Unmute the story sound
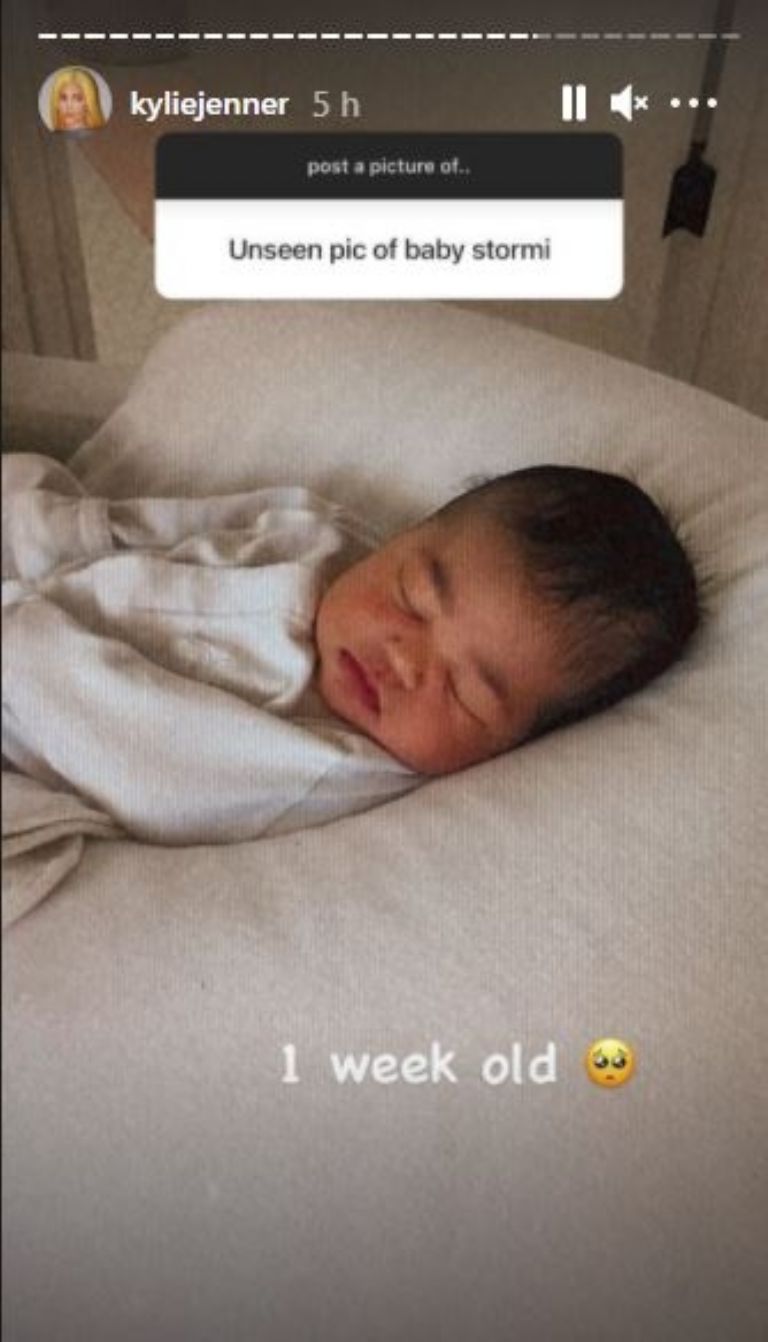Image resolution: width=768 pixels, height=1342 pixels. point(629,103)
